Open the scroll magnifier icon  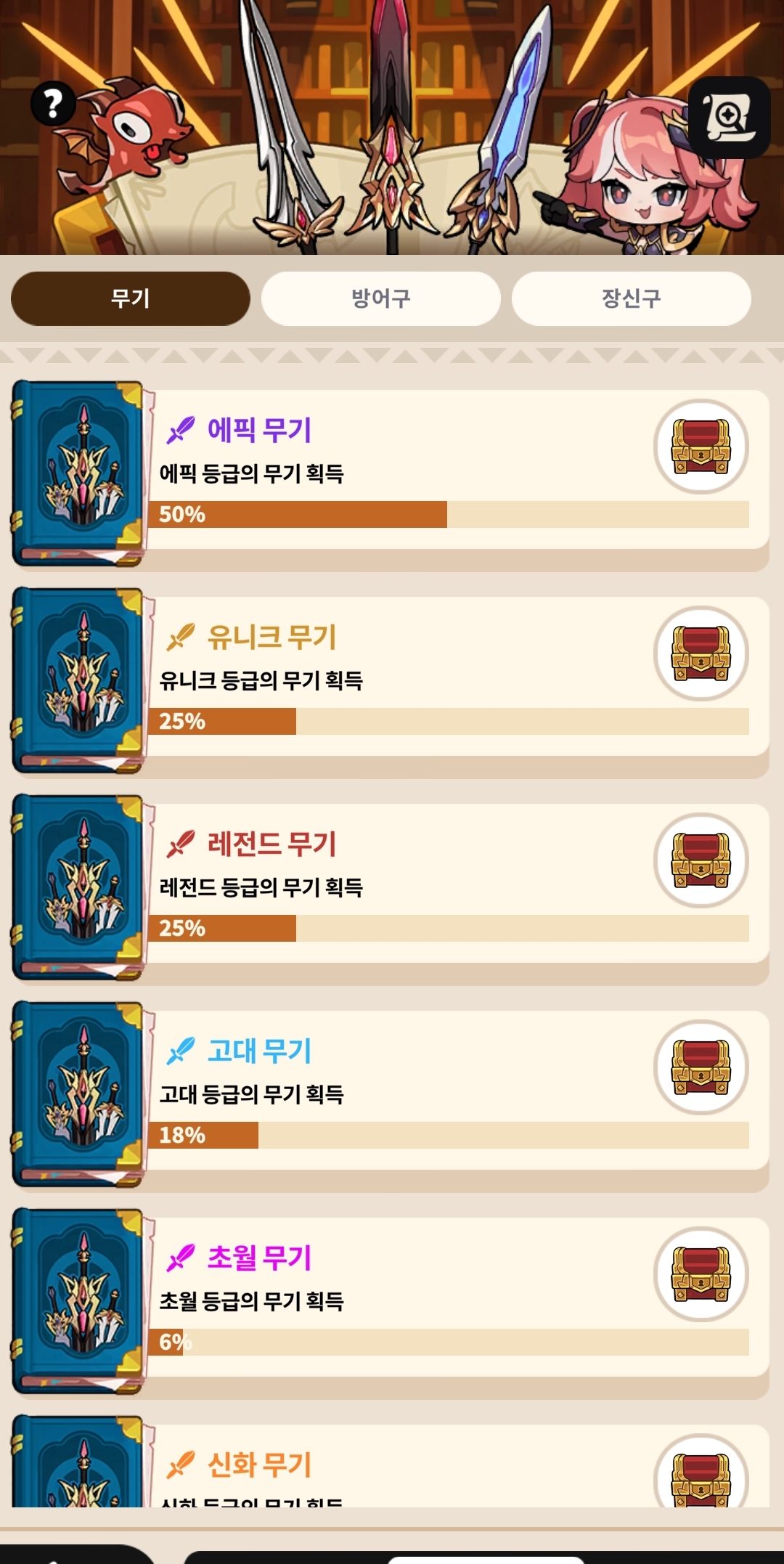click(729, 117)
